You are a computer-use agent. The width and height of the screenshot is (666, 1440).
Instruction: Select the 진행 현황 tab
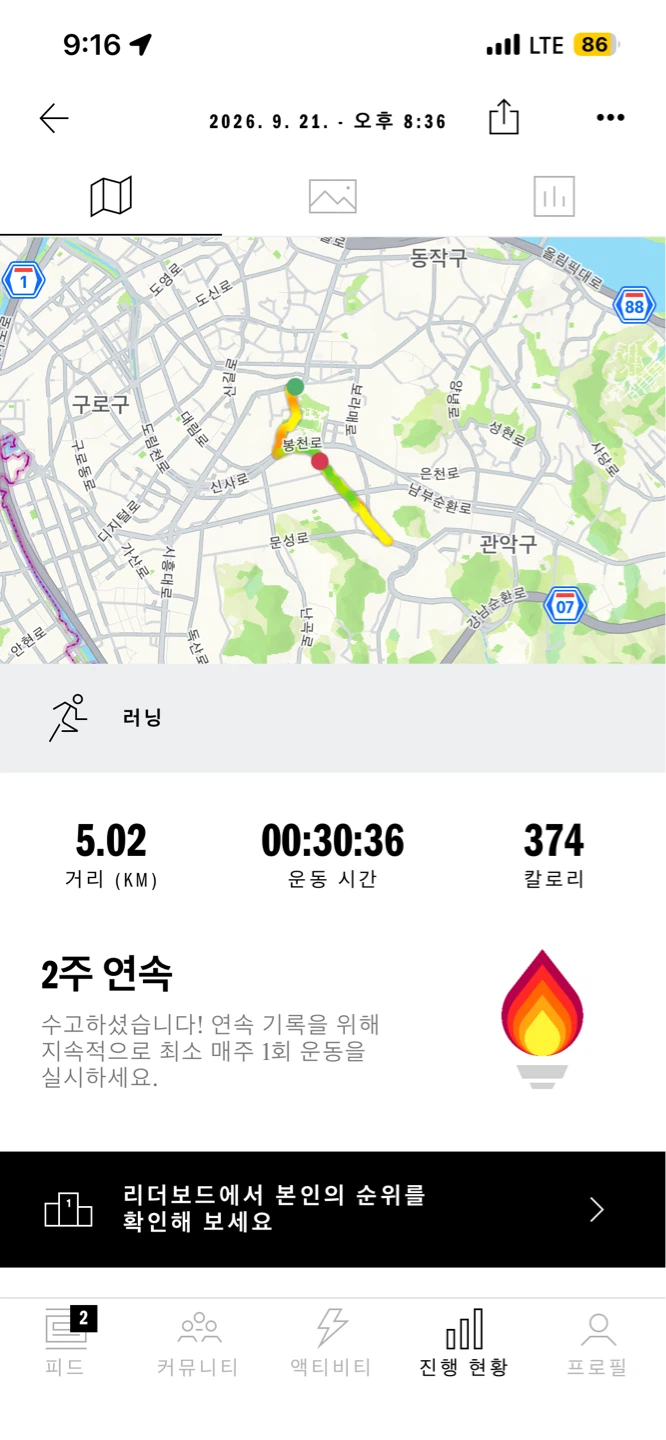point(464,1344)
